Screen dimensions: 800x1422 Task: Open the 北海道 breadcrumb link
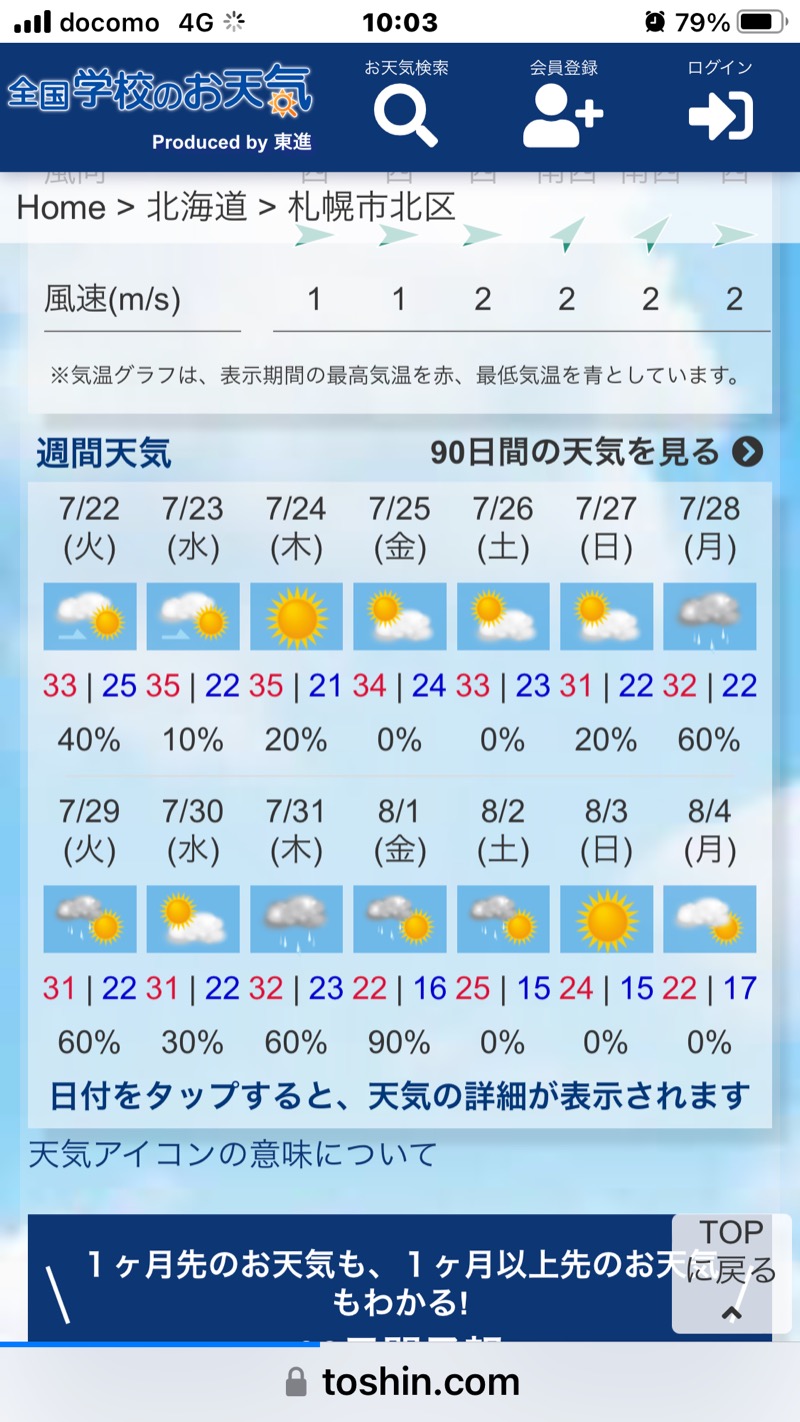[x=197, y=208]
